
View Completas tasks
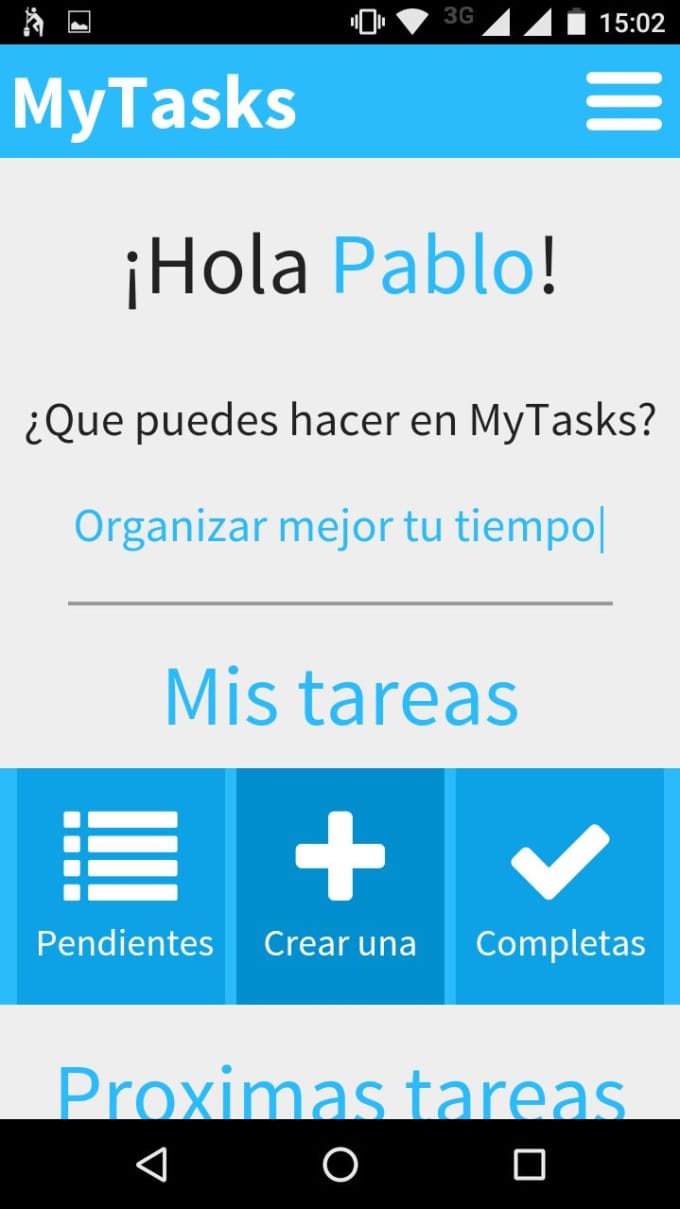pos(560,886)
